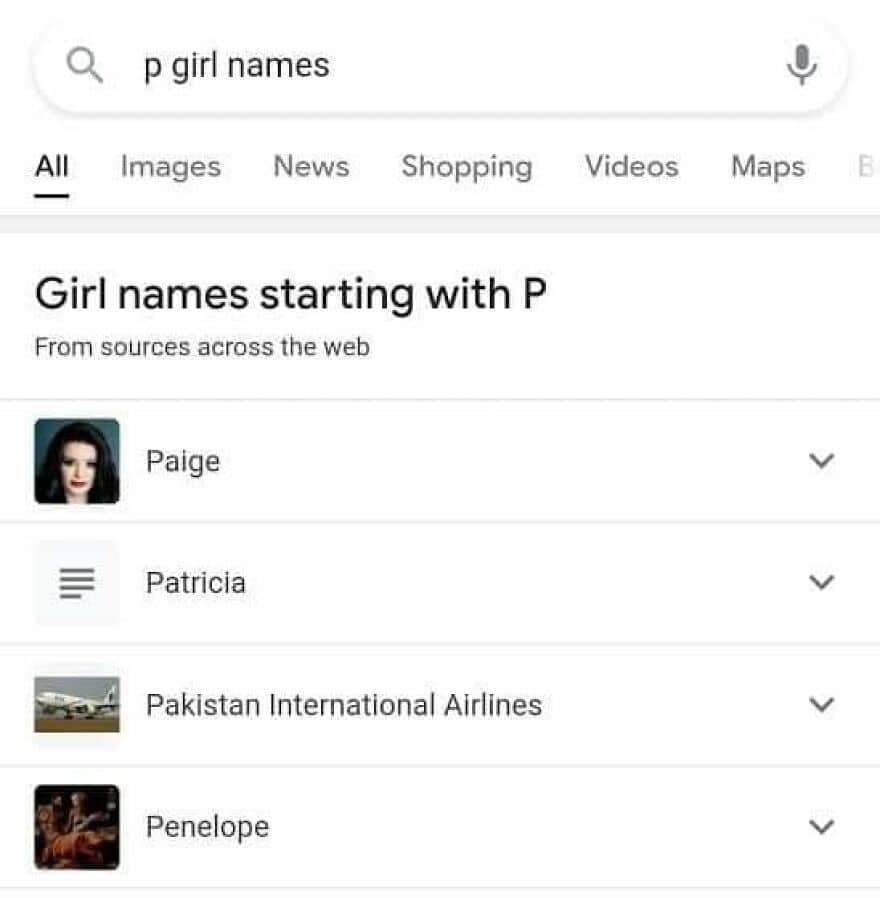Expand the Paige result row
Screen dimensions: 880x898
click(820, 461)
